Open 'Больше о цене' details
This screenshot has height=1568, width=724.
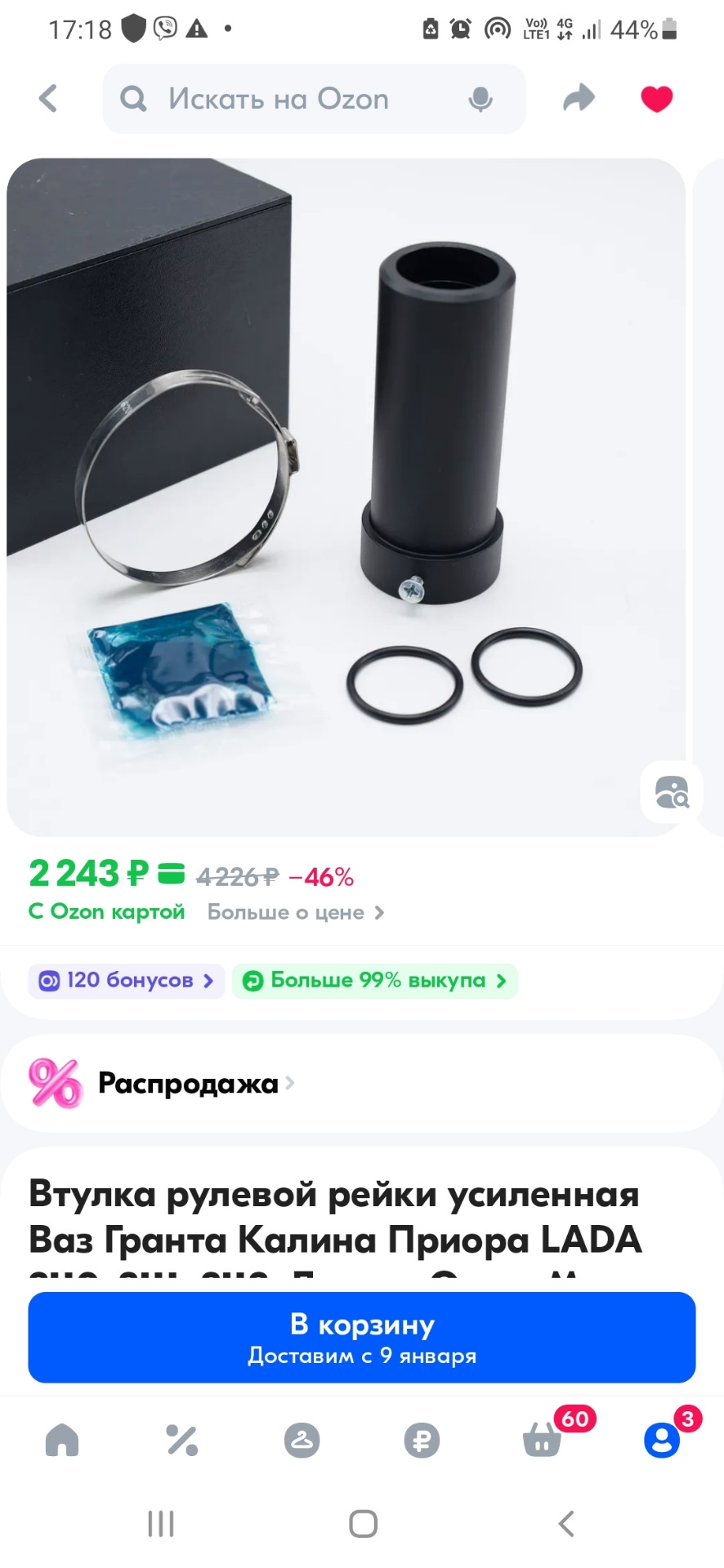[x=295, y=912]
